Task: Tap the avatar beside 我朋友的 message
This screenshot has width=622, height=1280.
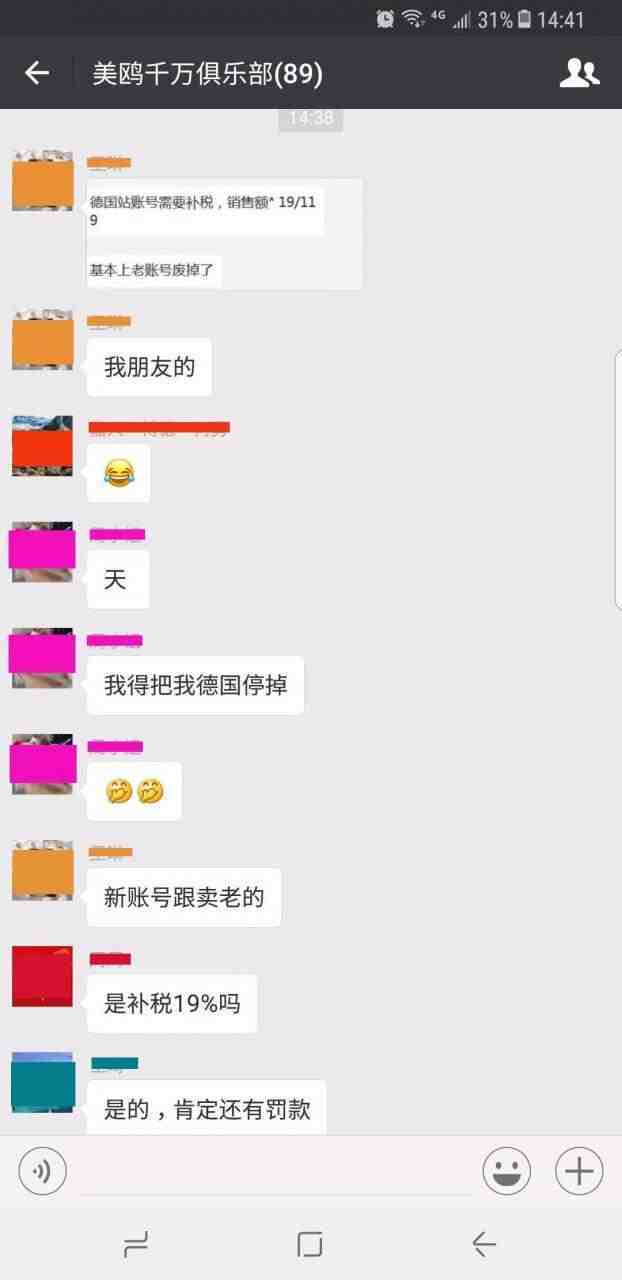Action: [x=43, y=340]
